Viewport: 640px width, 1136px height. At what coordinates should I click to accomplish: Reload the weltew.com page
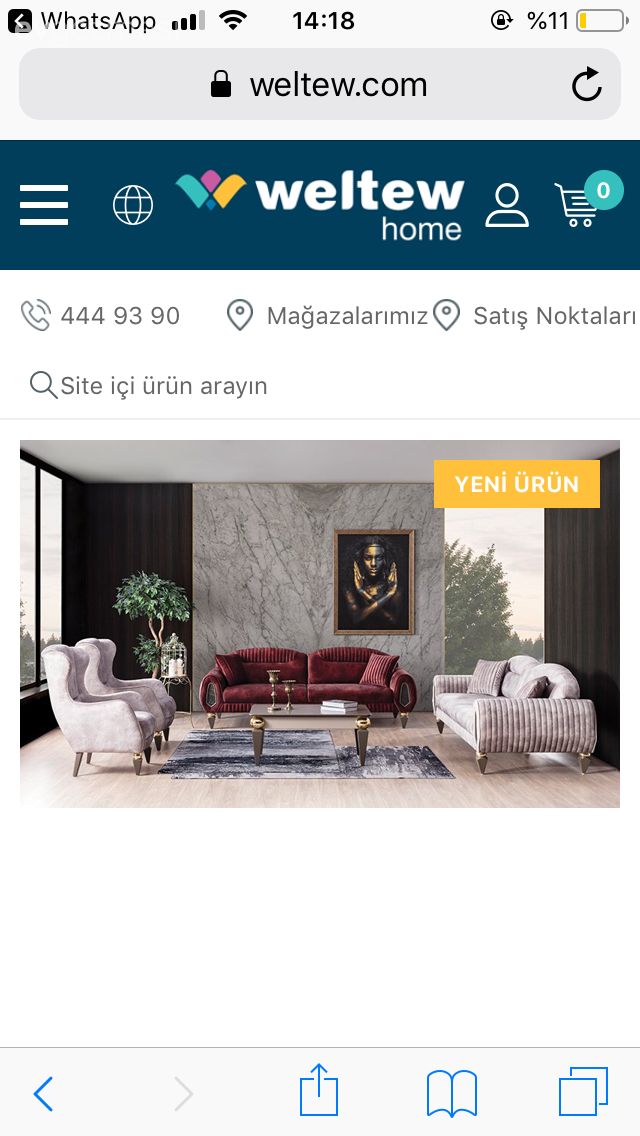point(587,85)
